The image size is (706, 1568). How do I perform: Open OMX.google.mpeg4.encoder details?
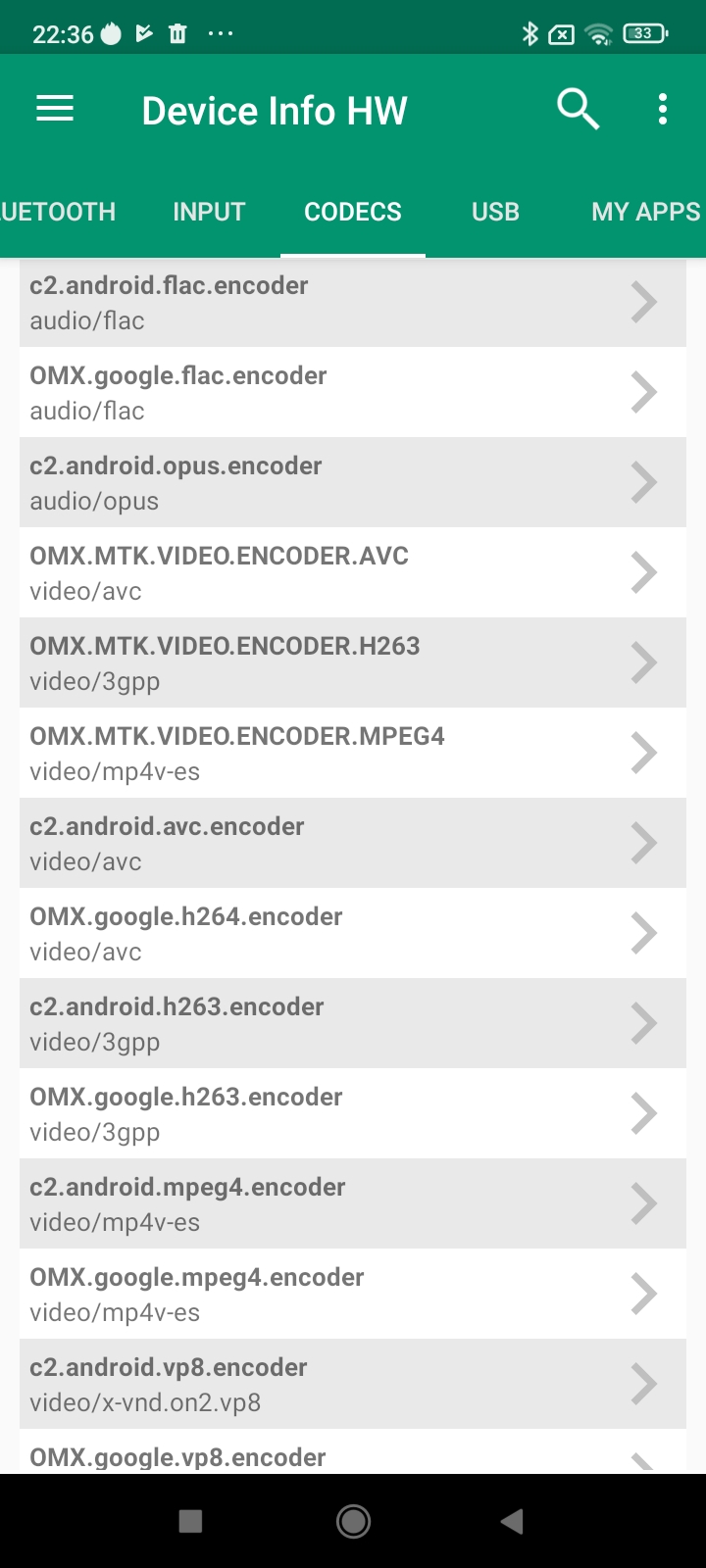tap(353, 1294)
